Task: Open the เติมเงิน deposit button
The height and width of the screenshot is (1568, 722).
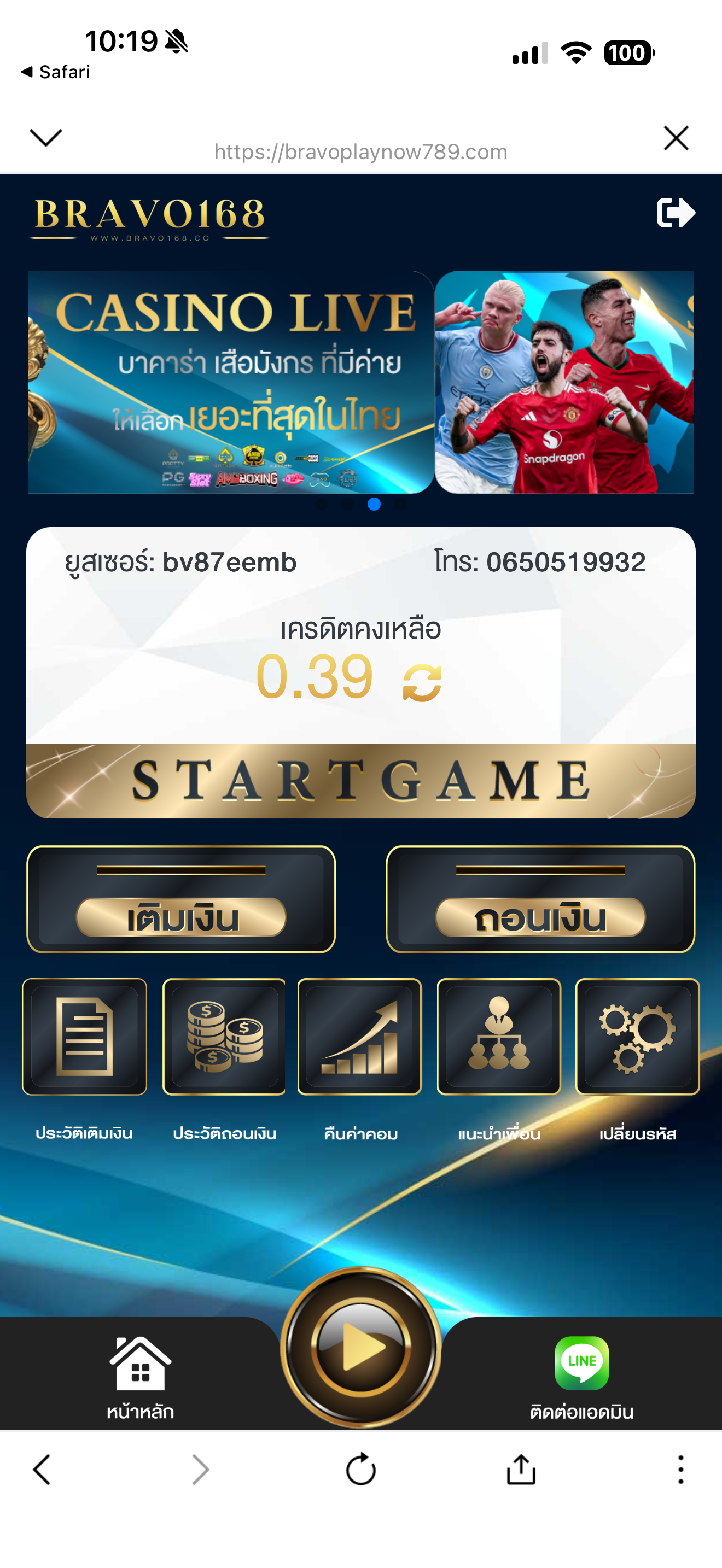Action: click(x=181, y=900)
